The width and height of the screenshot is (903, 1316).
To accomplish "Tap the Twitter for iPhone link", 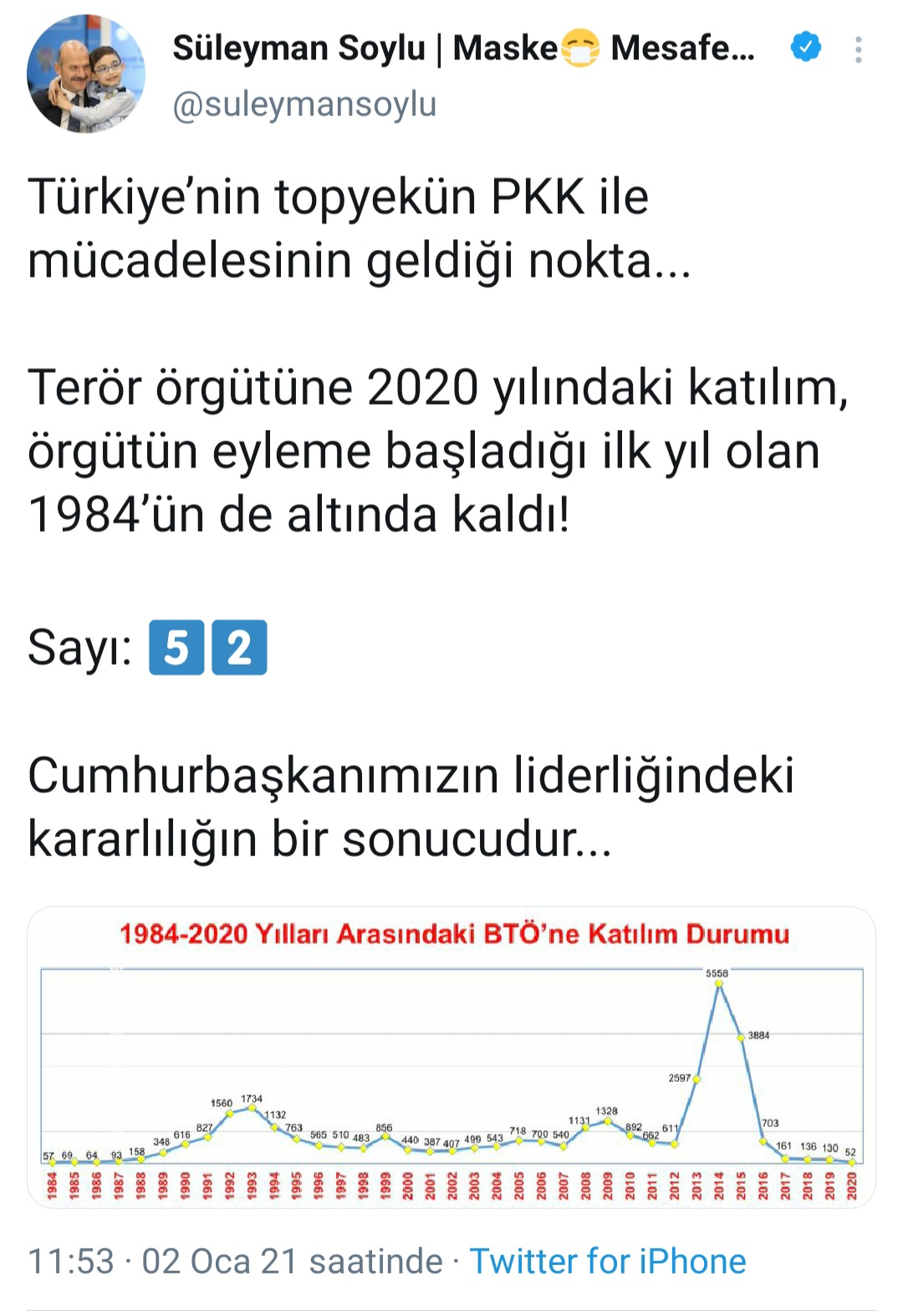I will (x=607, y=1261).
